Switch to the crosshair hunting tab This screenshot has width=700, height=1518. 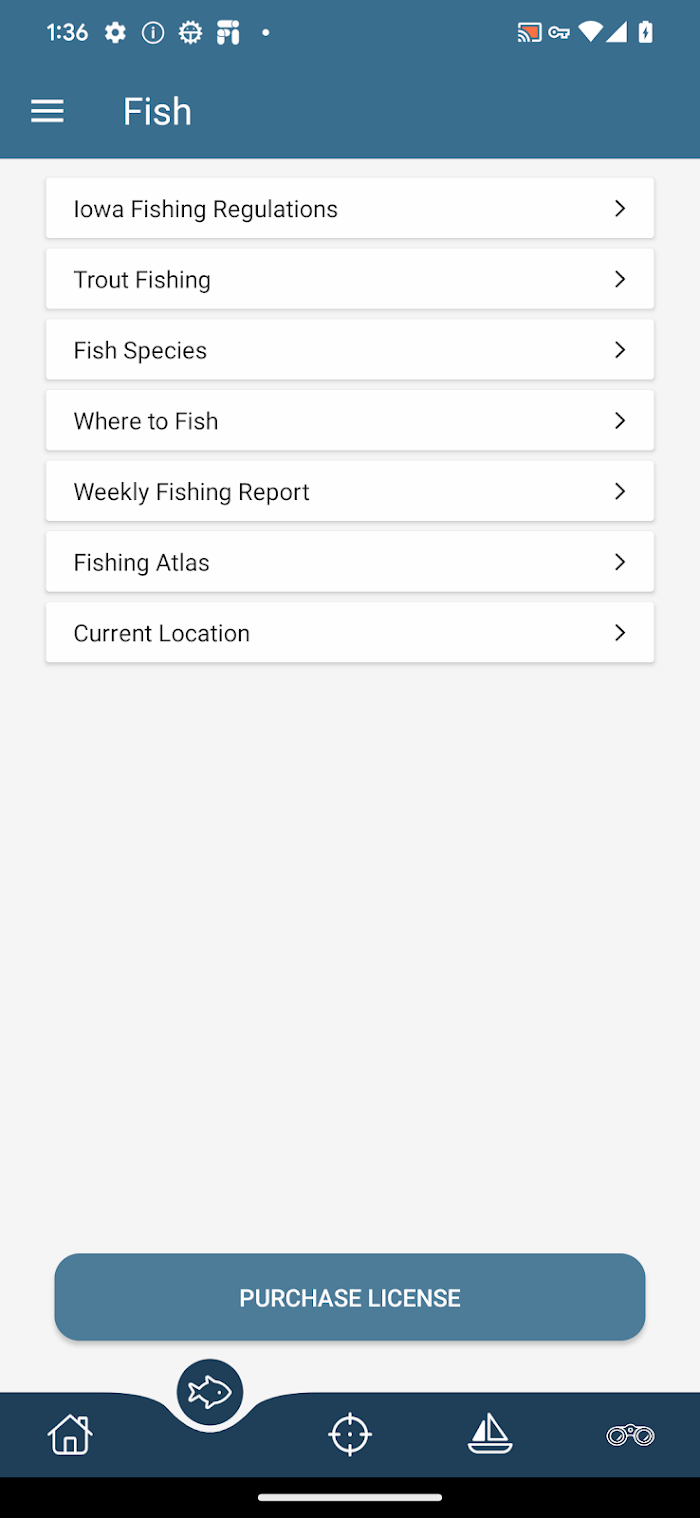pos(350,1435)
